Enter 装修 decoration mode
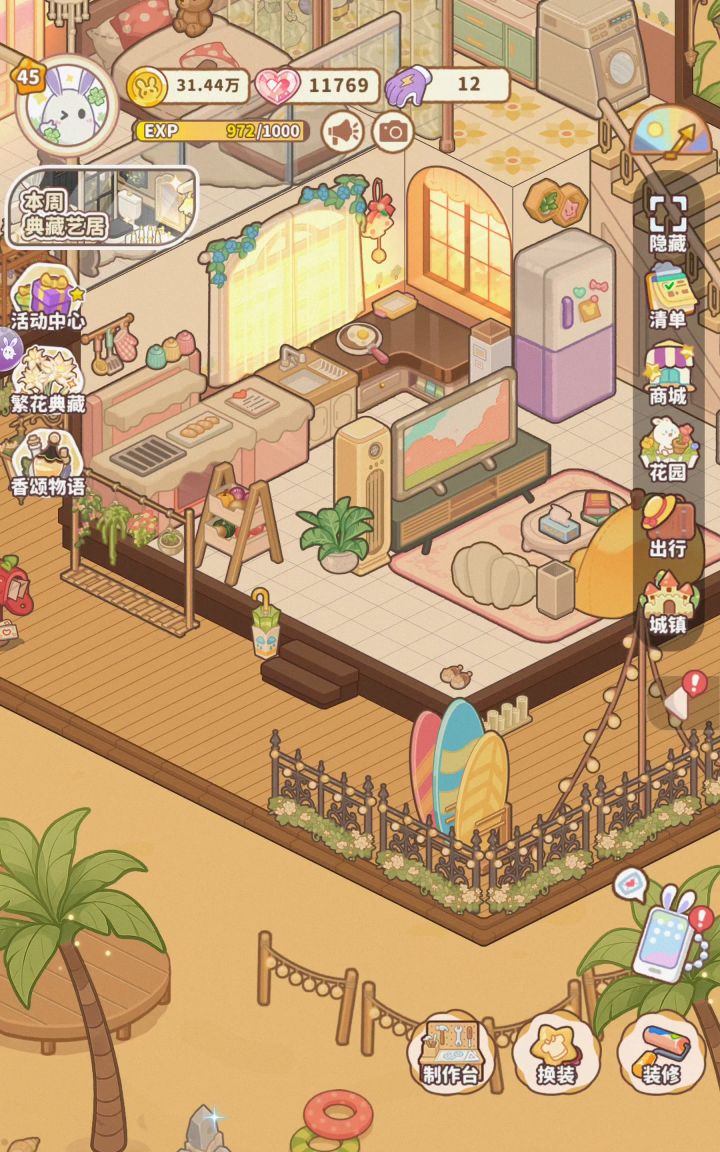The width and height of the screenshot is (720, 1152). (x=661, y=1054)
